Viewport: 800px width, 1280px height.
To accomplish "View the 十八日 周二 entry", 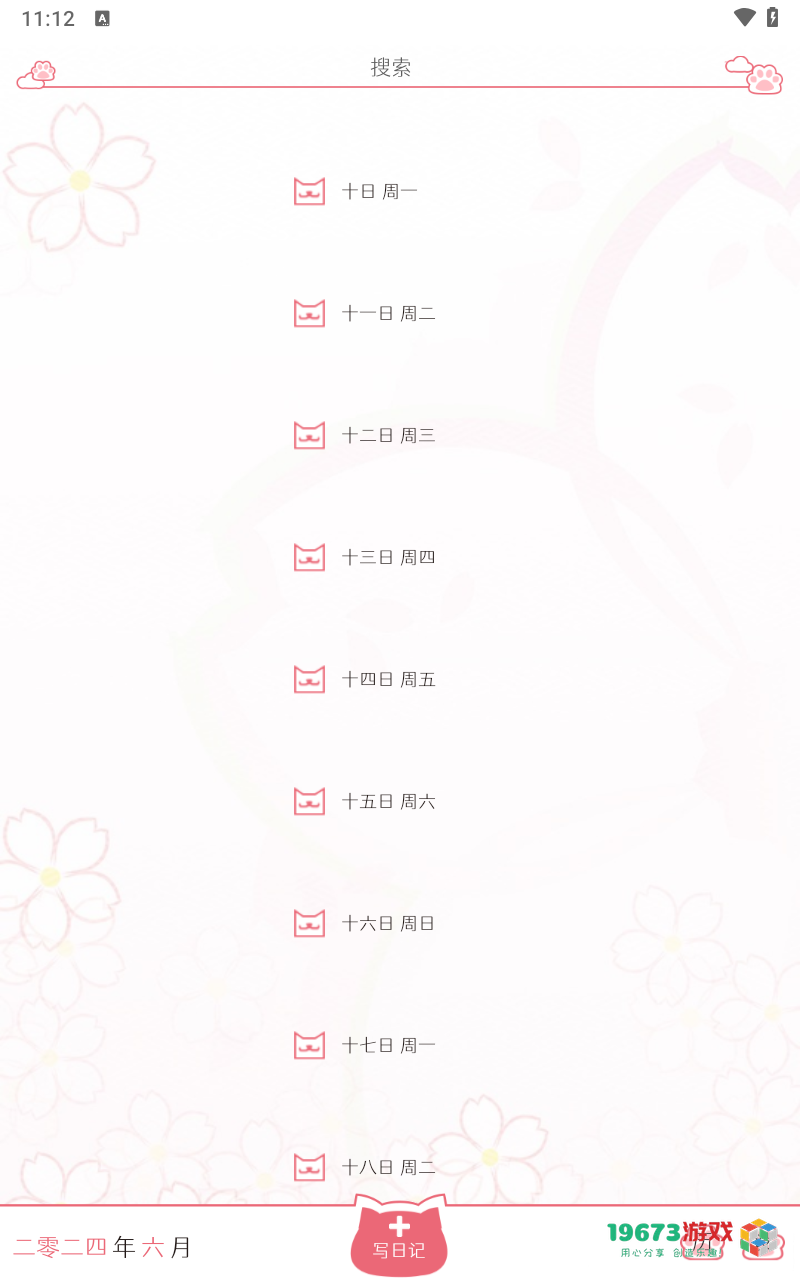I will pyautogui.click(x=388, y=1167).
